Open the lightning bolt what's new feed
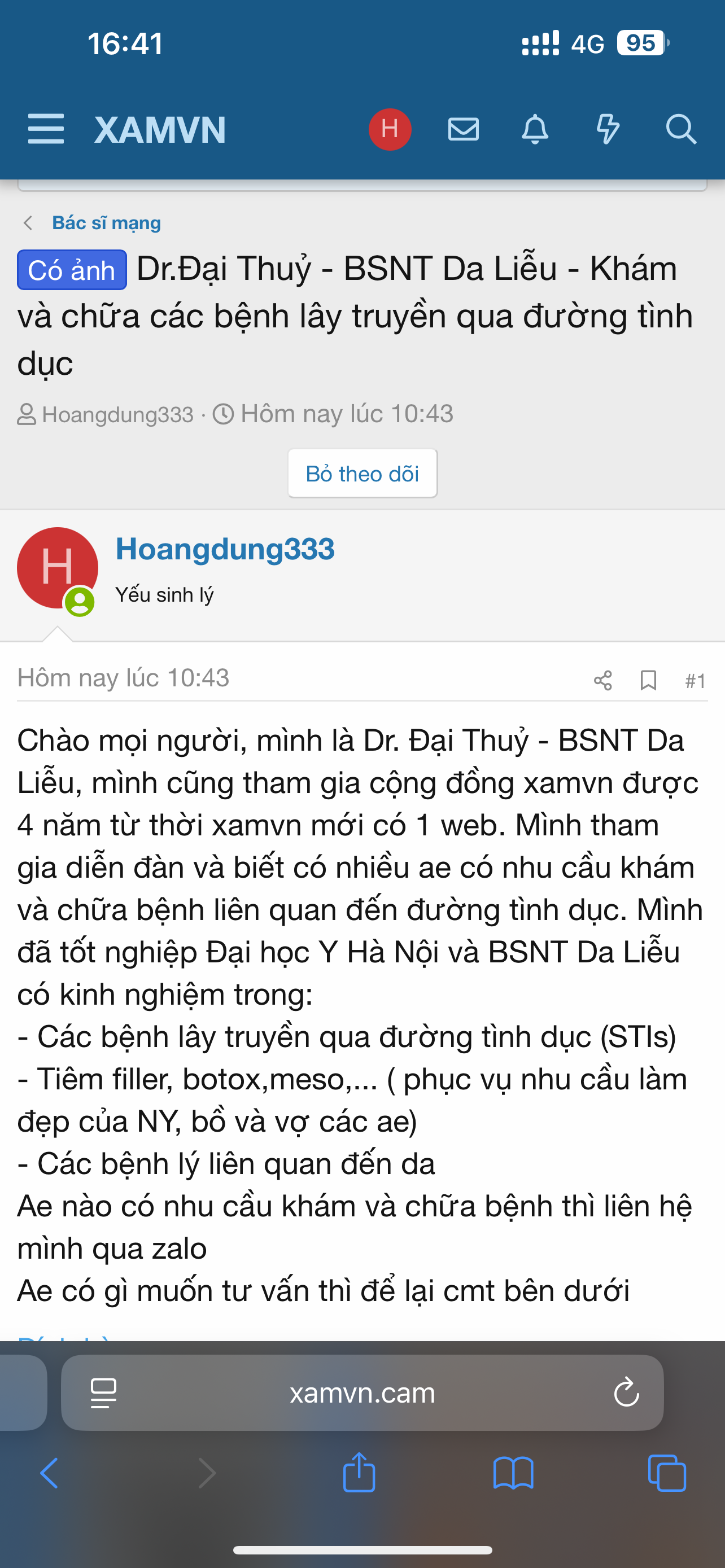 (x=608, y=129)
